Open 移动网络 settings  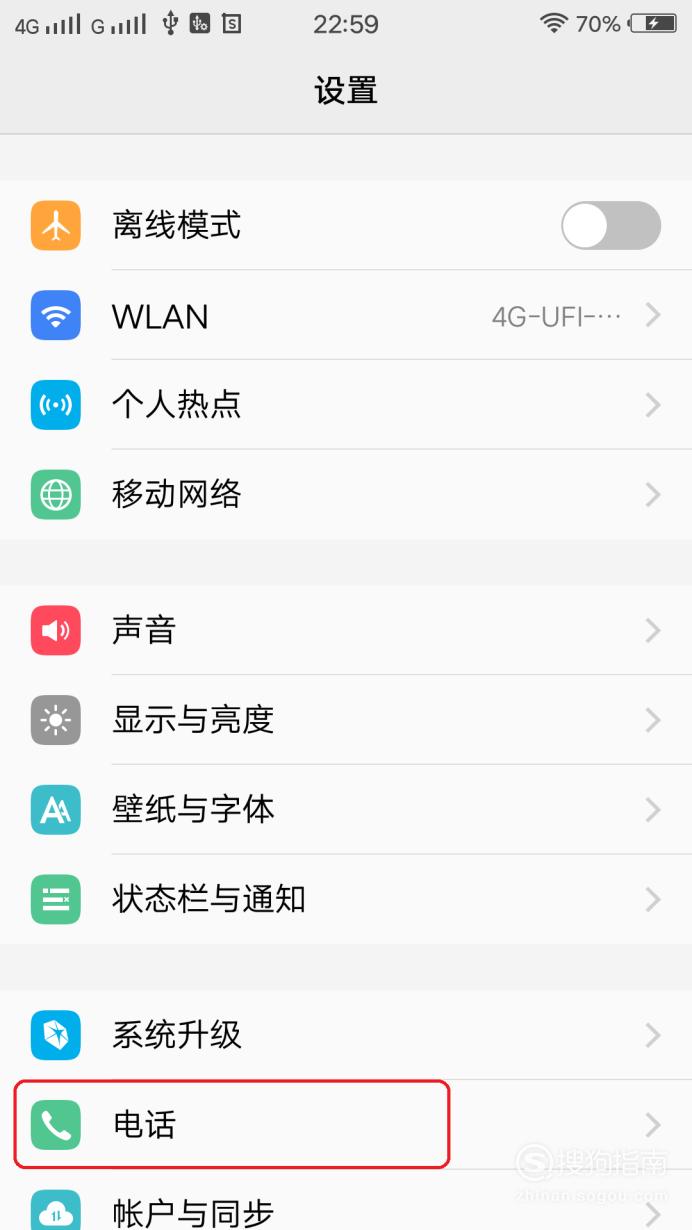click(346, 495)
